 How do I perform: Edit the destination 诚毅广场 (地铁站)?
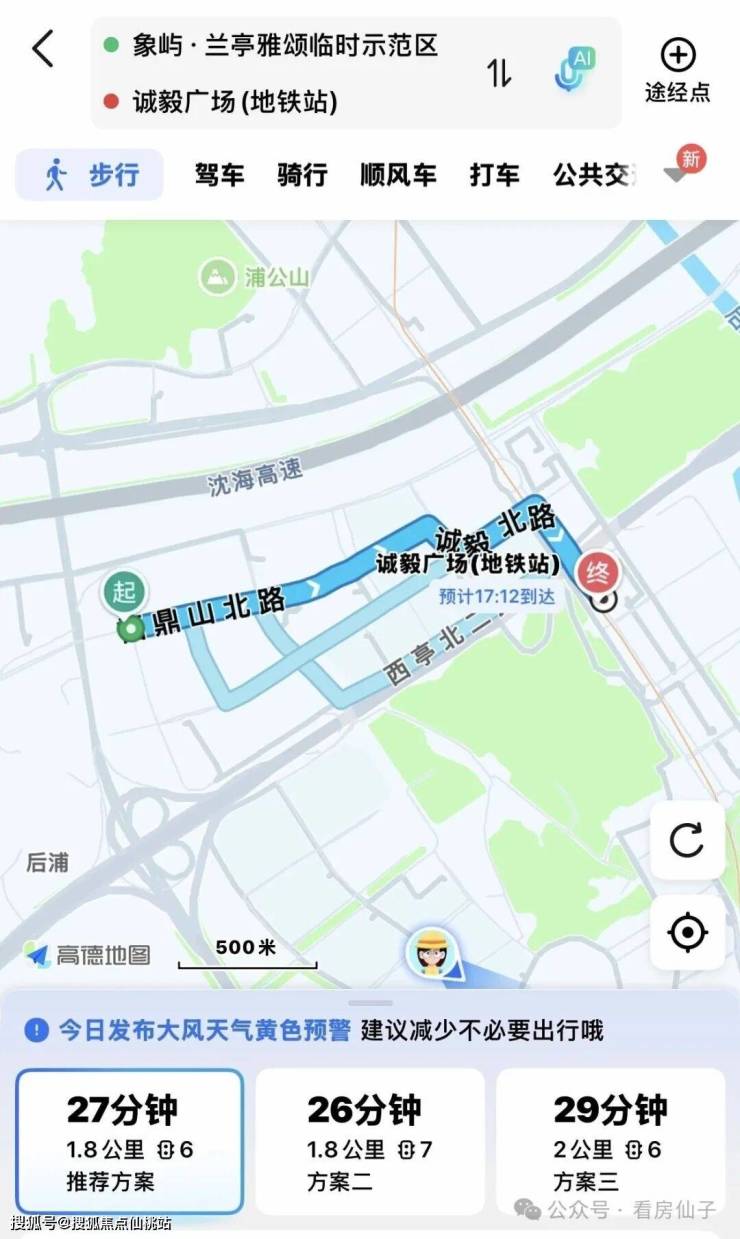[x=235, y=101]
